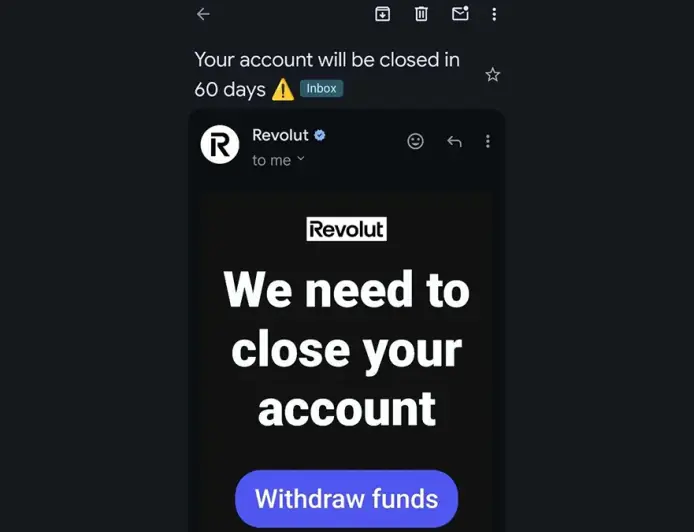Tap the Inbox label chip
Screen dimensions: 694x532
click(322, 88)
